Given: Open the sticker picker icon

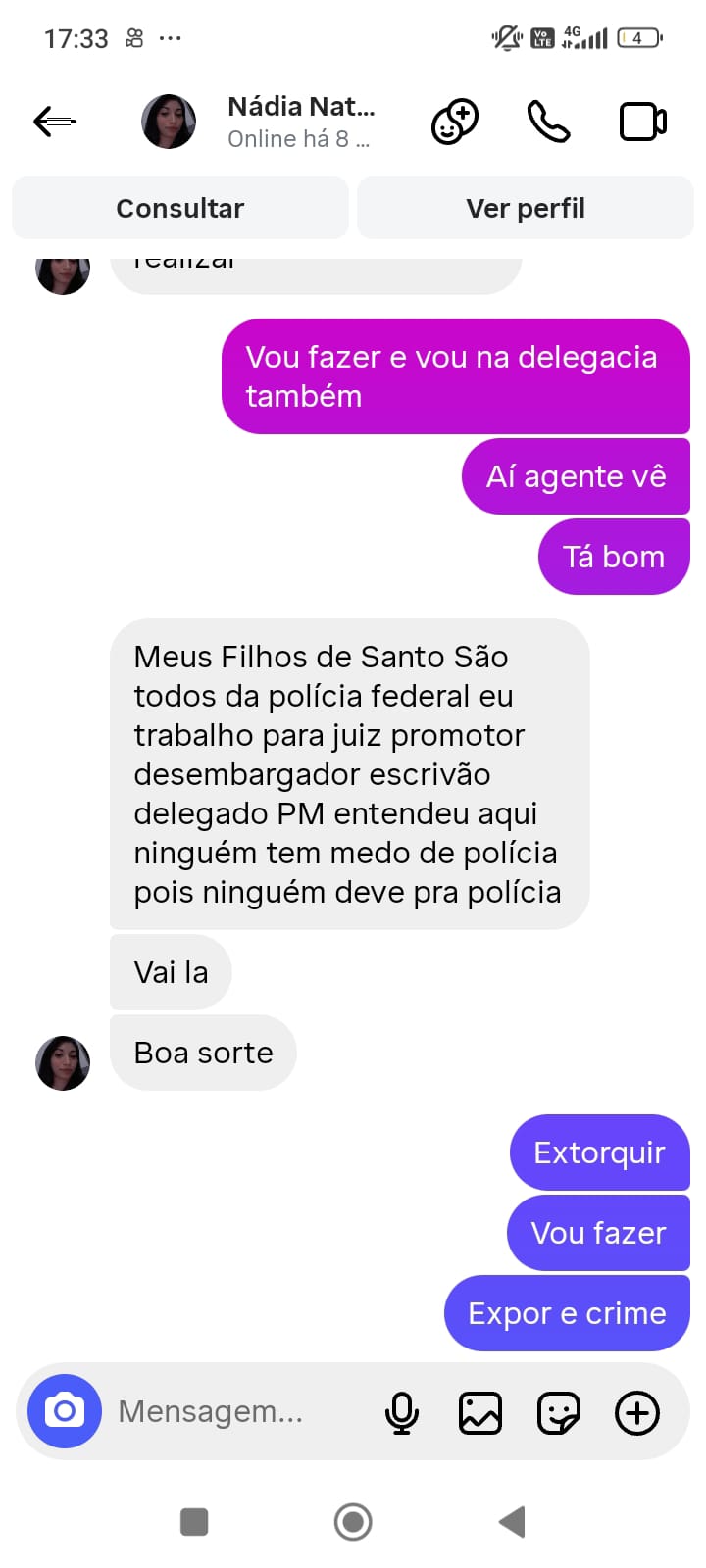Looking at the screenshot, I should (x=559, y=1412).
